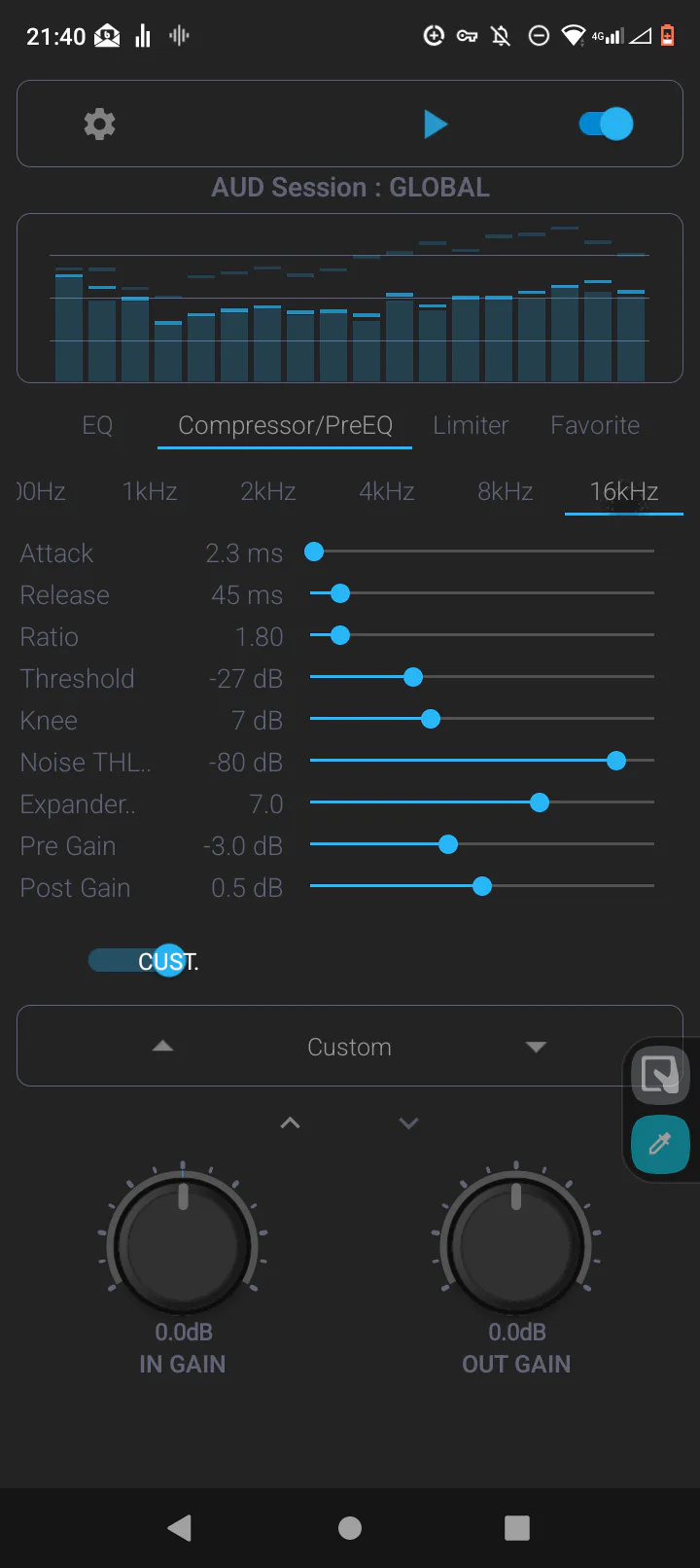Viewport: 700px width, 1568px height.
Task: Go back using the system back button
Action: (x=180, y=1528)
